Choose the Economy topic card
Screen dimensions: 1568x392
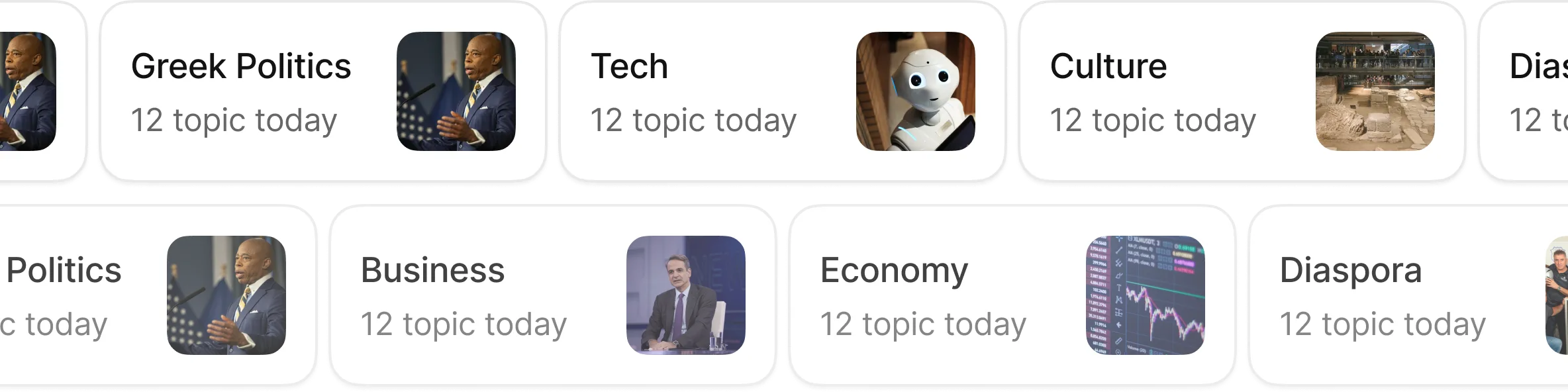(1012, 295)
